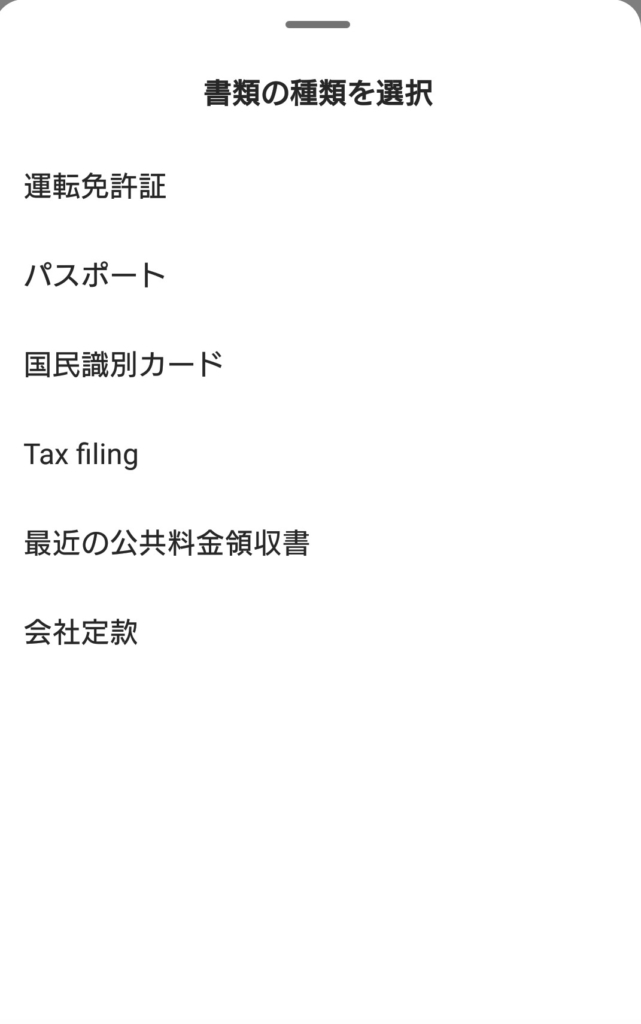Select the Tax filing document type

[81, 454]
